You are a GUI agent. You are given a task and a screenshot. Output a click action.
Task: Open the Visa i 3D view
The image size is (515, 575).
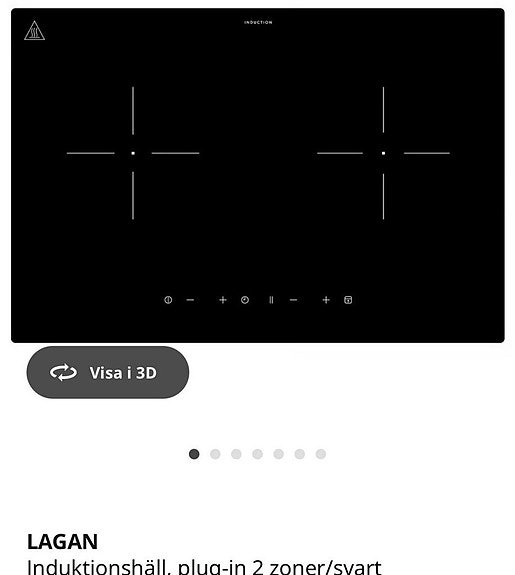[x=107, y=372]
